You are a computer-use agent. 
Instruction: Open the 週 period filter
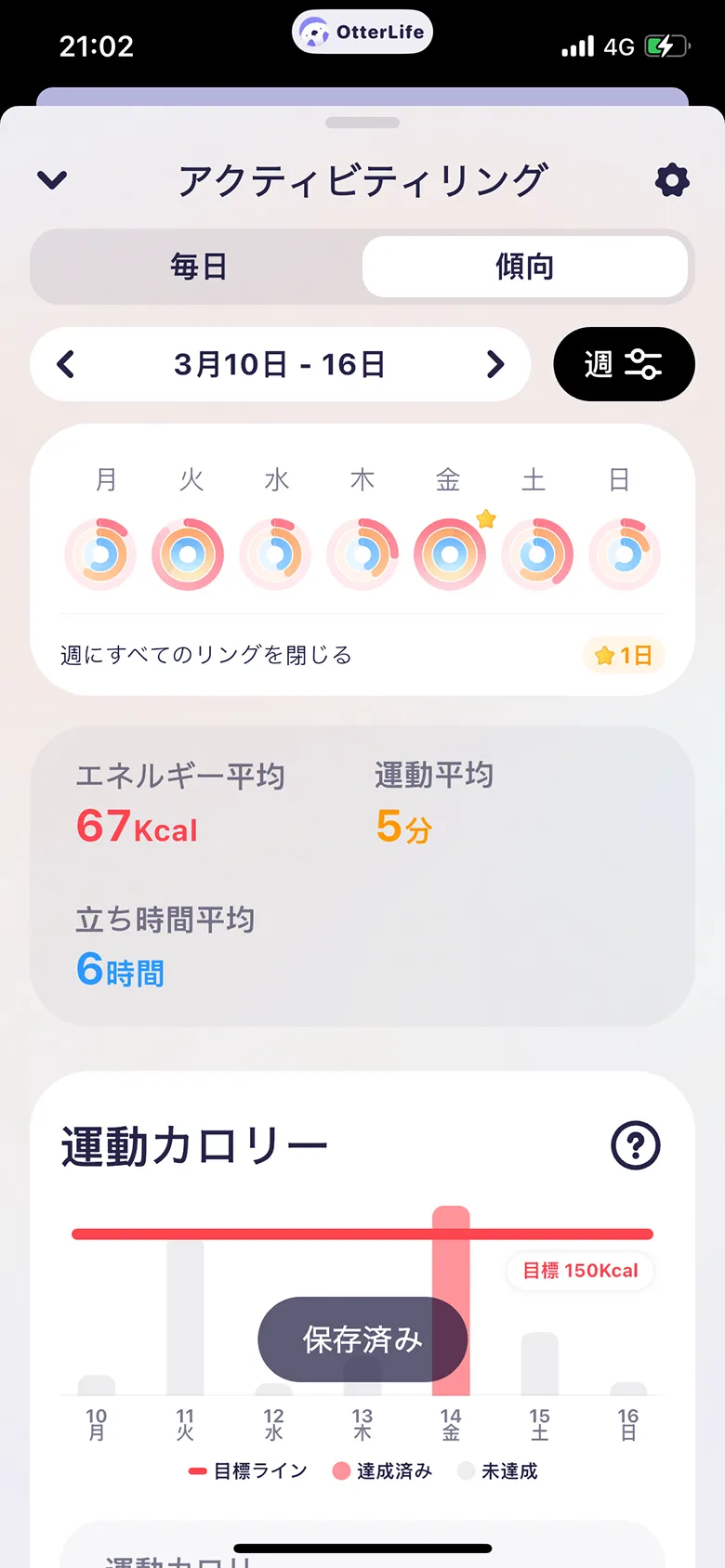[624, 364]
